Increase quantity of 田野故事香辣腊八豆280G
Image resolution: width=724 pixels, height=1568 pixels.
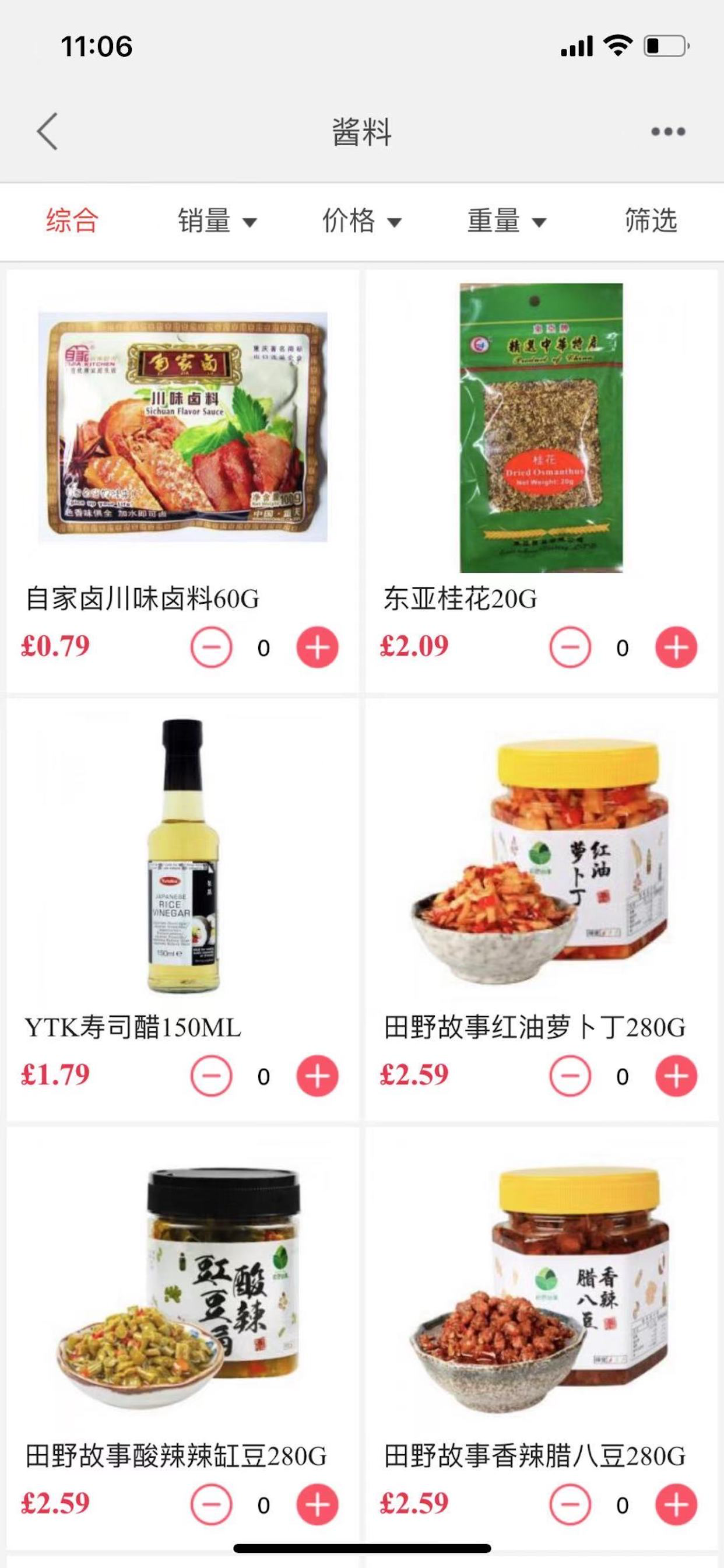tap(676, 1504)
